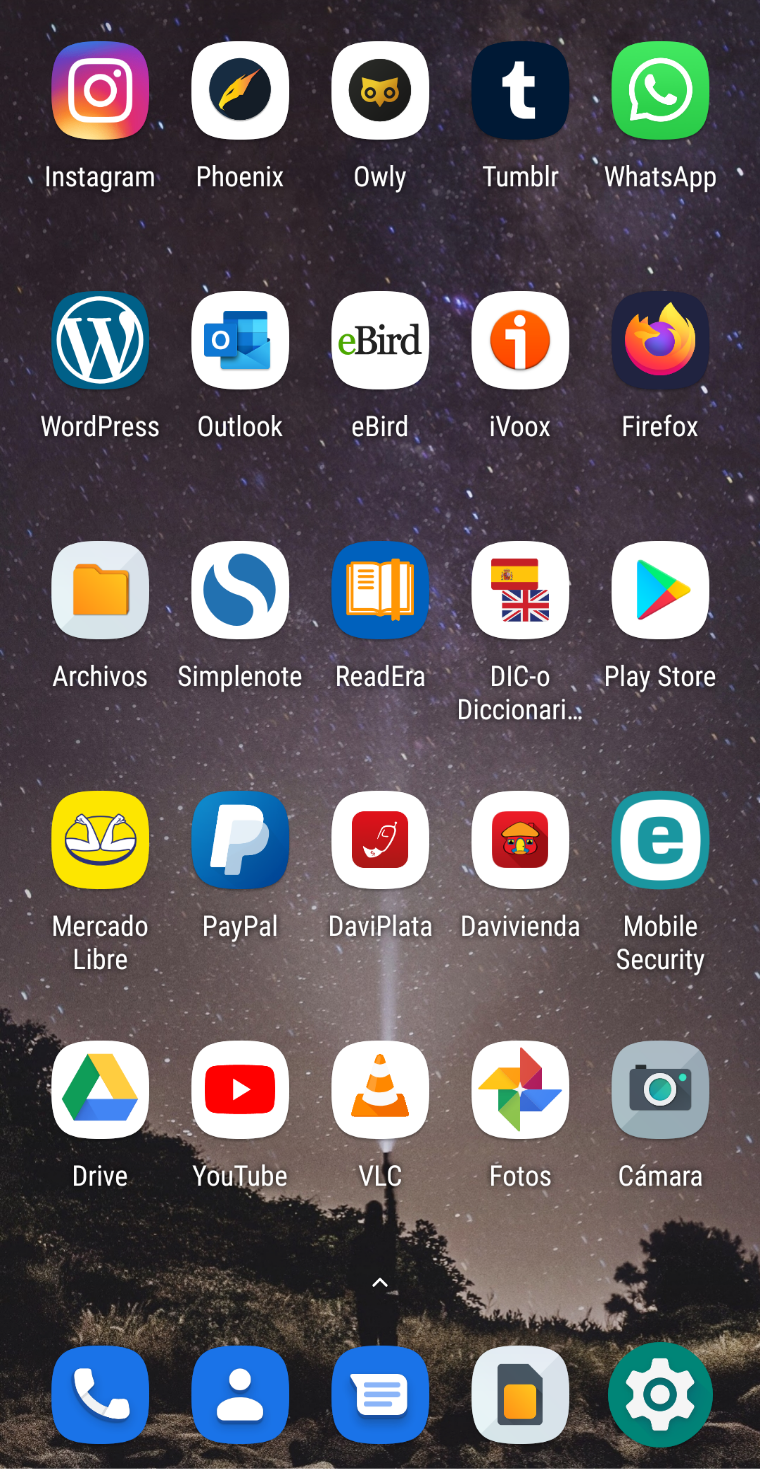
Task: Open Google Drive
Action: point(100,1091)
